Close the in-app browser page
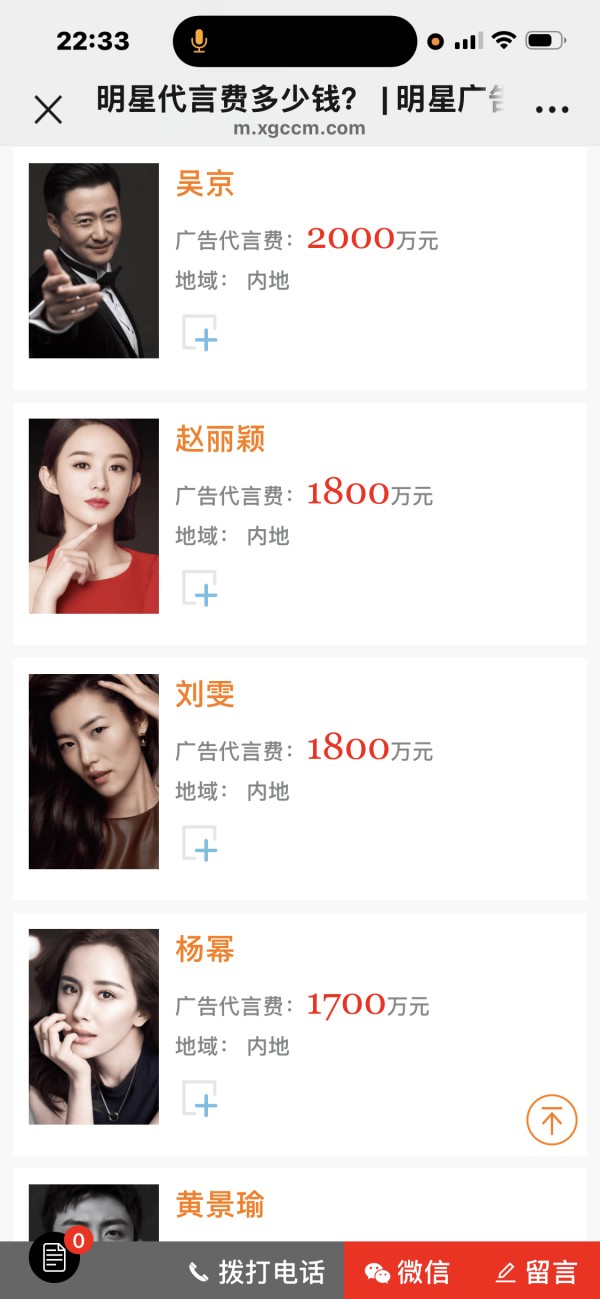 tap(48, 109)
